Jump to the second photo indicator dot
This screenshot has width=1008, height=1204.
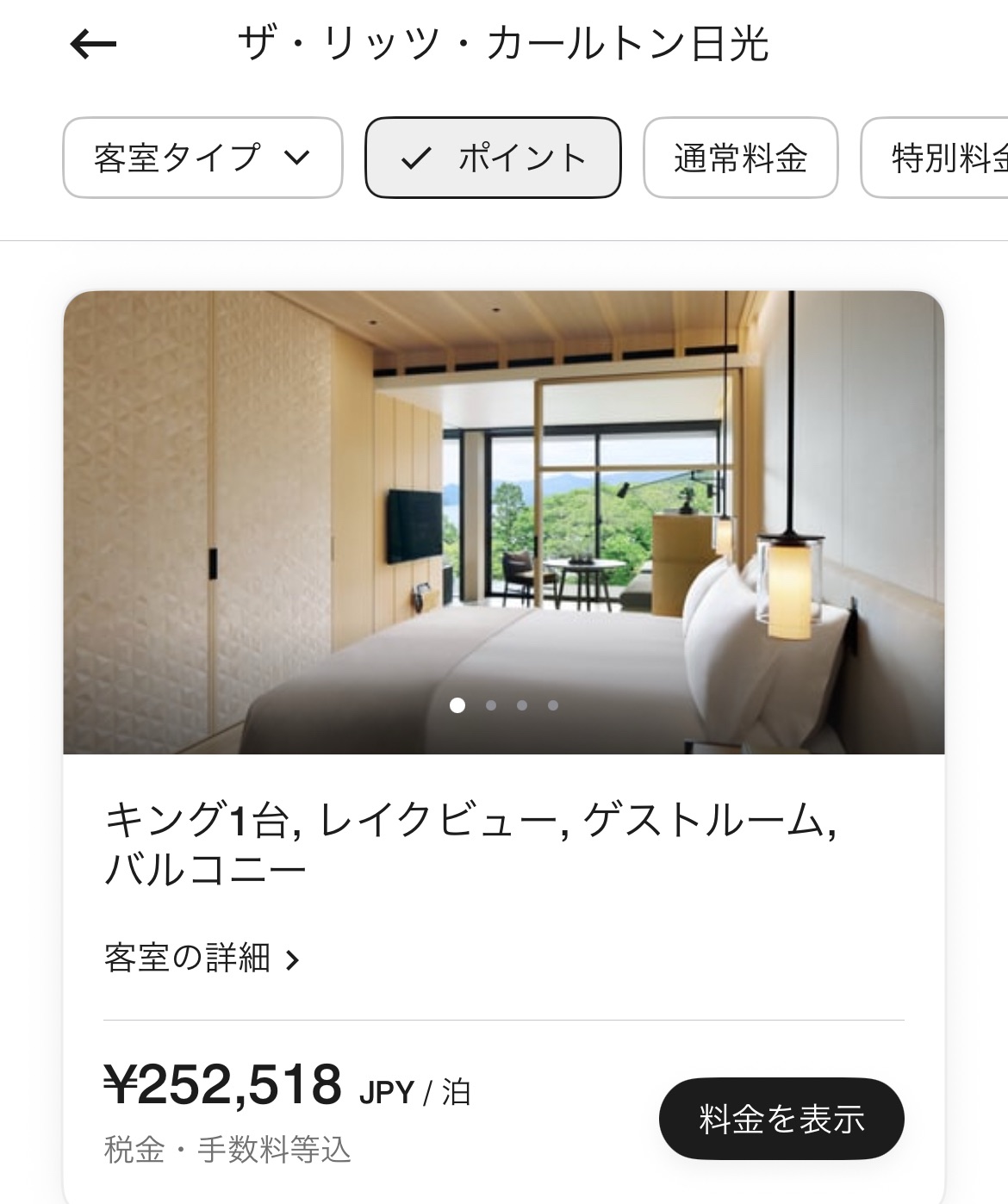pyautogui.click(x=491, y=705)
